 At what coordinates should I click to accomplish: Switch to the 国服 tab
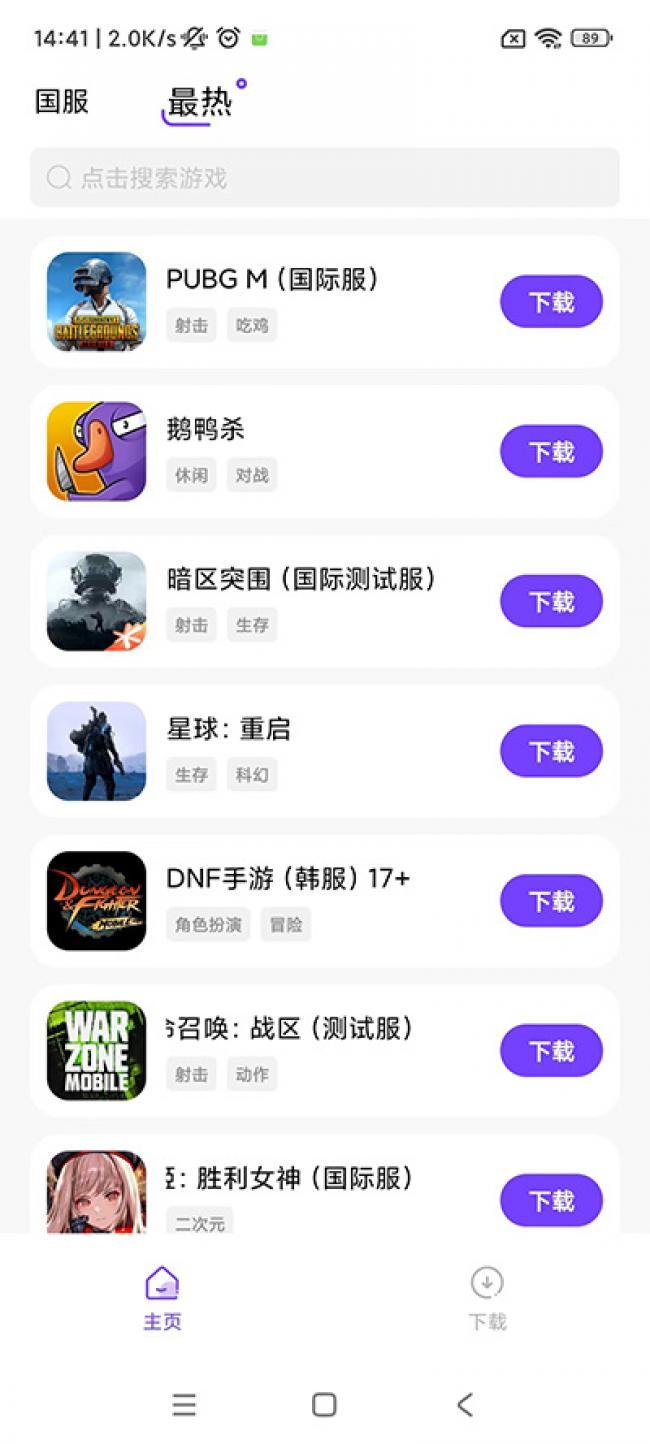[62, 101]
